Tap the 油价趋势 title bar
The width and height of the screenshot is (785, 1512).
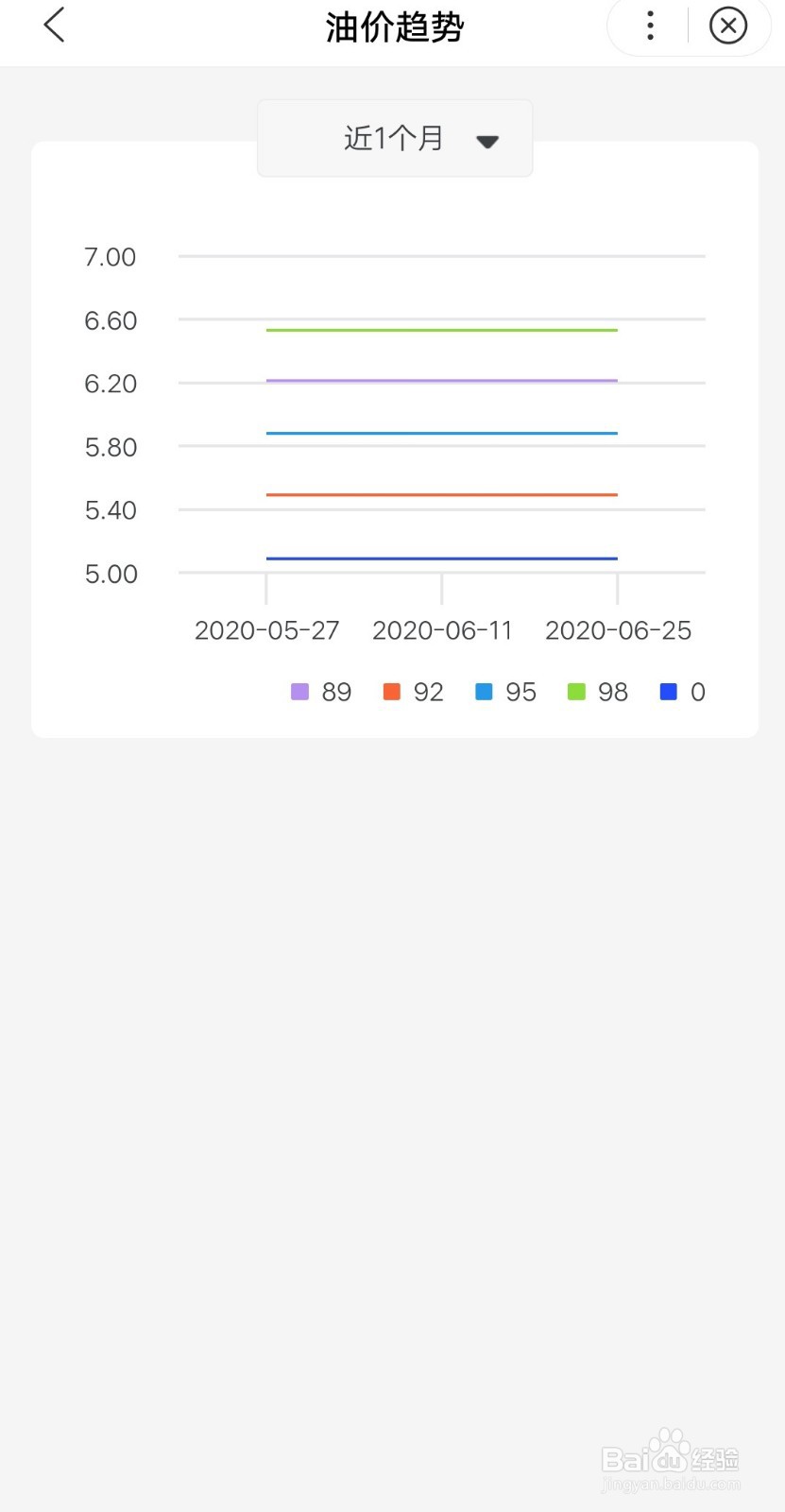coord(394,27)
